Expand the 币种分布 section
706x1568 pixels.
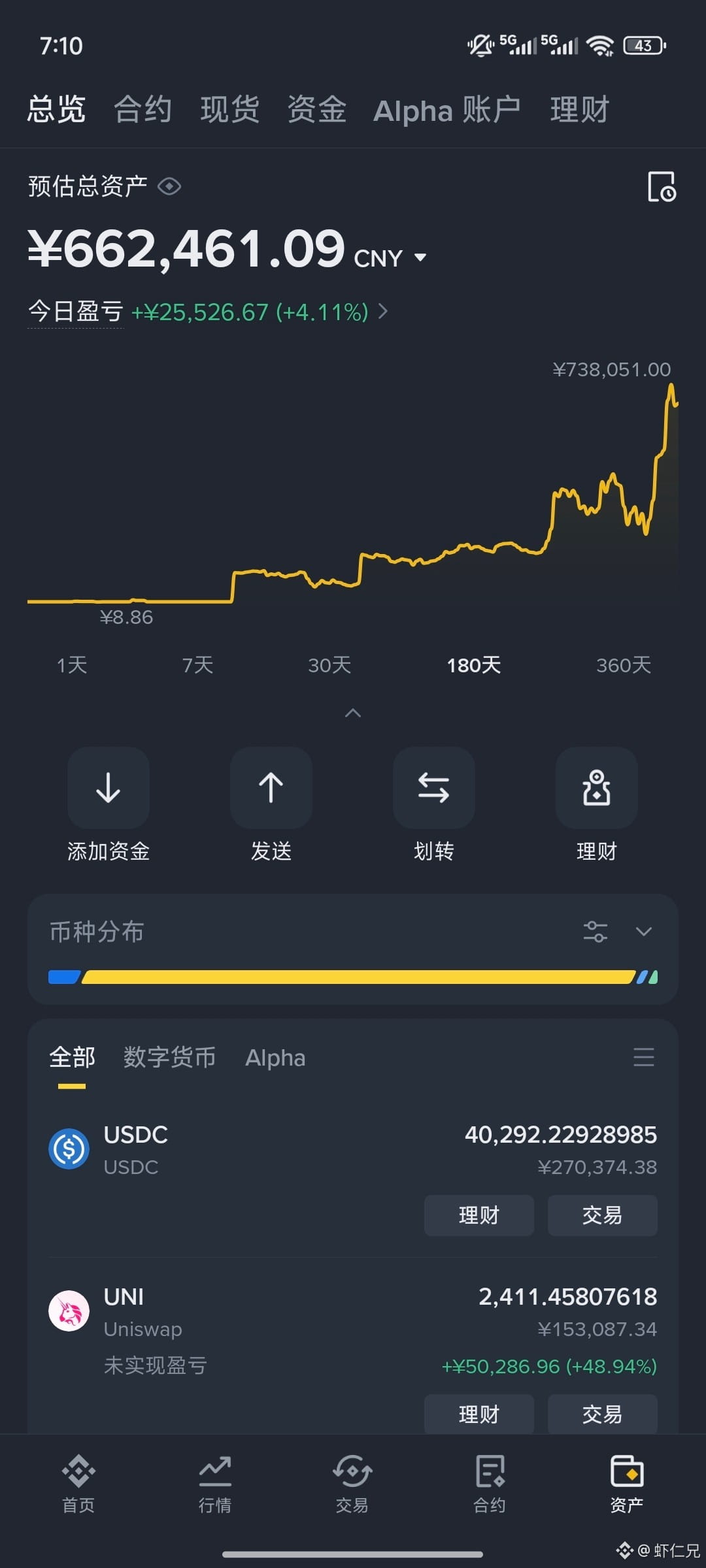tap(644, 932)
